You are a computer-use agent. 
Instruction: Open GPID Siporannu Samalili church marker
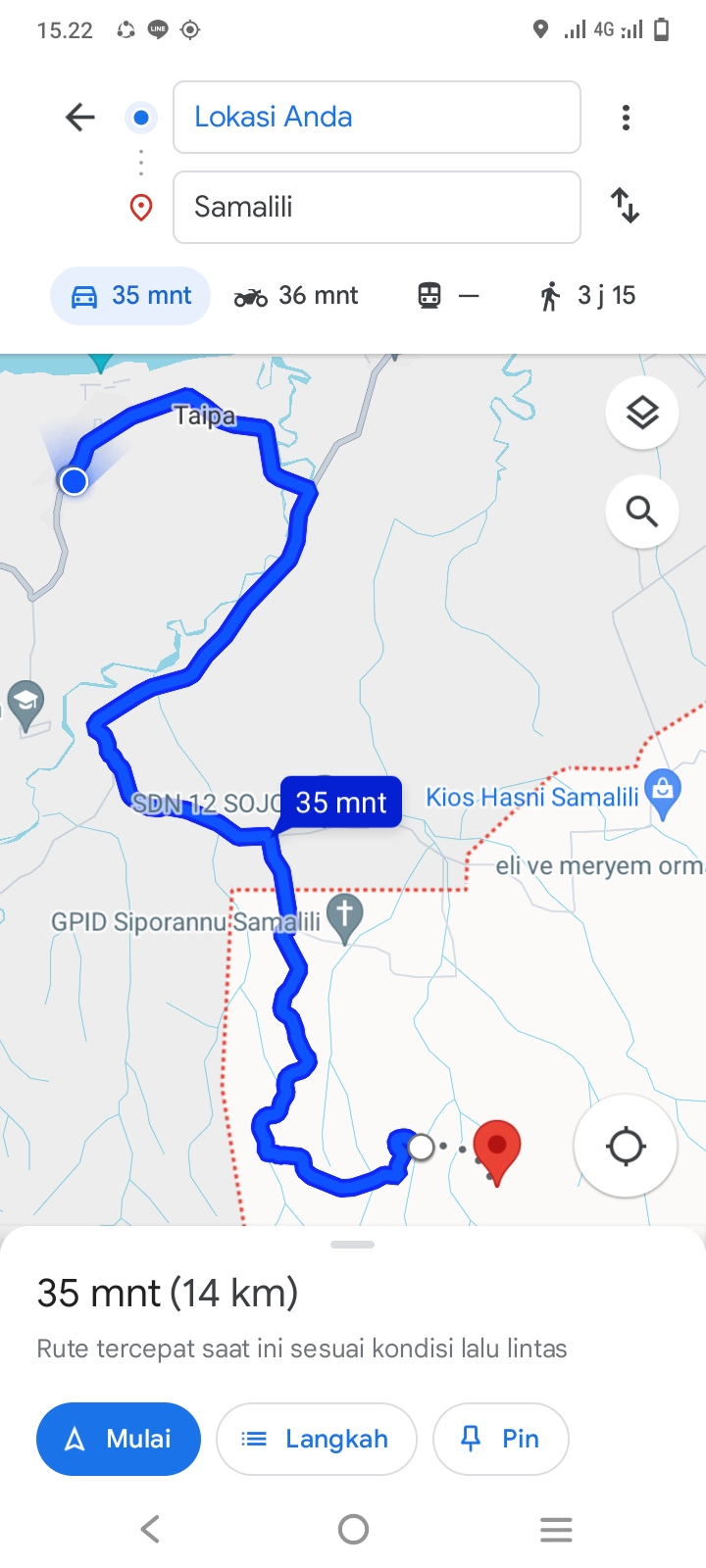pyautogui.click(x=344, y=917)
